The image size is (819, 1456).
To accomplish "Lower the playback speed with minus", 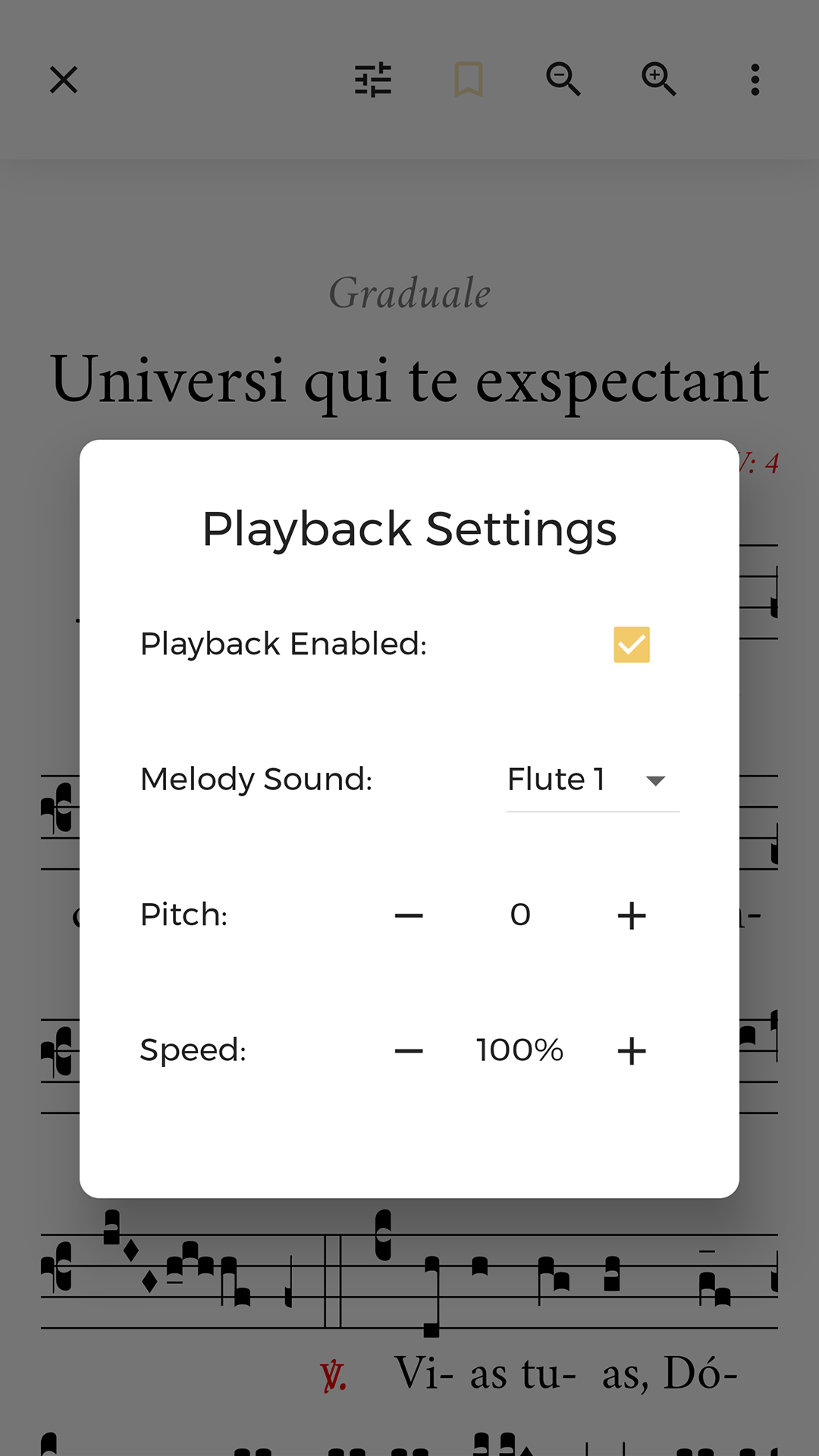I will point(409,1051).
